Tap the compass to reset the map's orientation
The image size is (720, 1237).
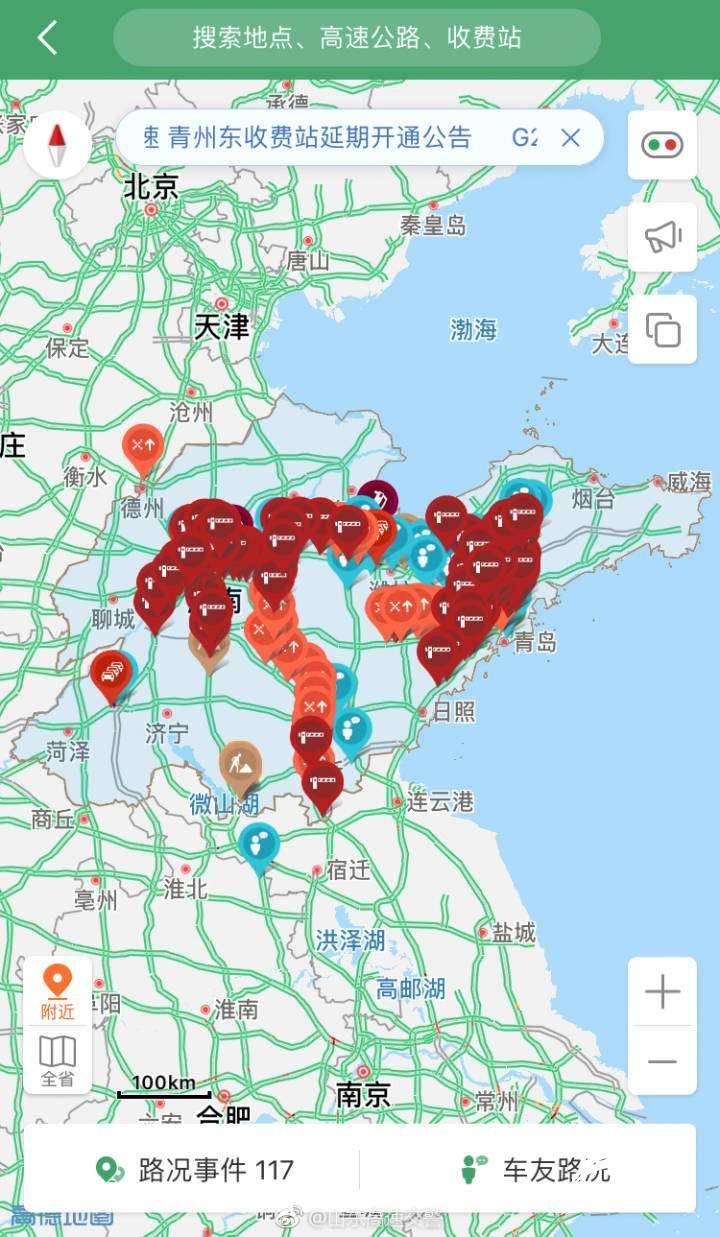click(57, 145)
